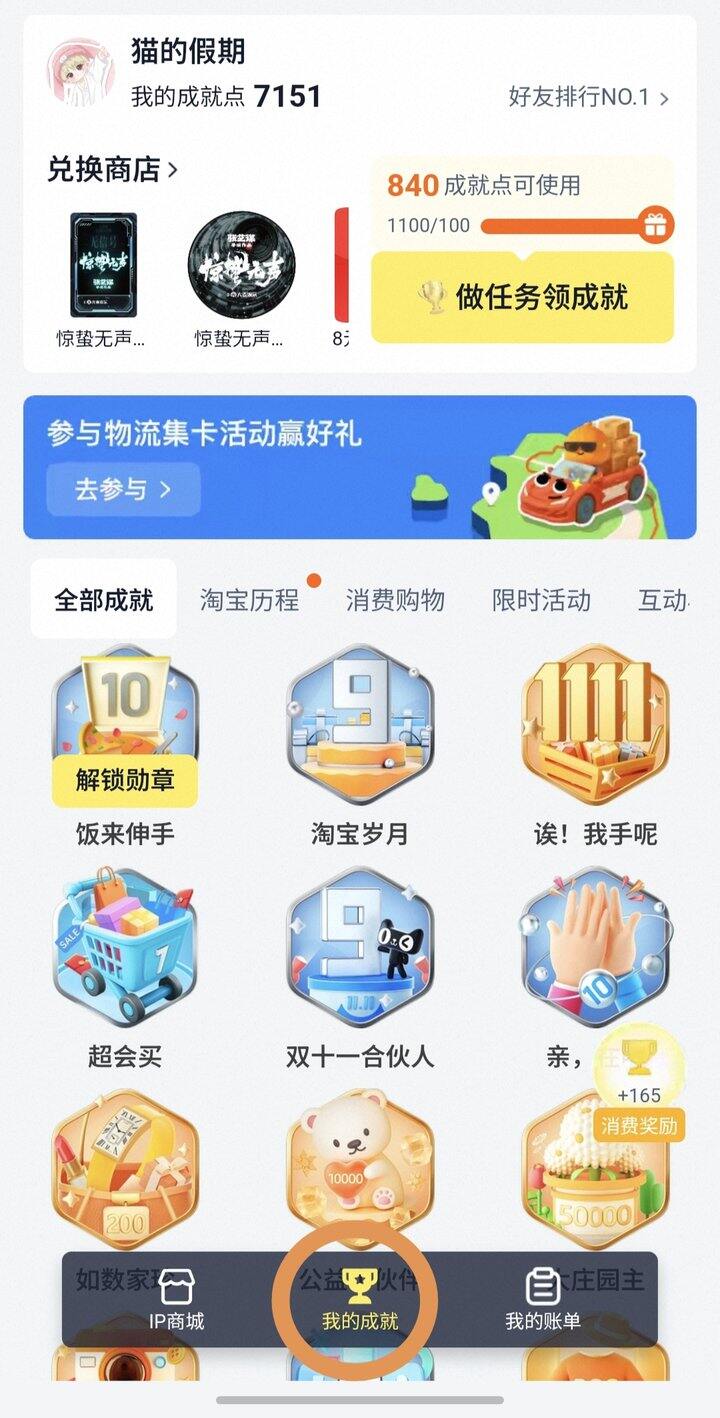Select the 全部成就 tab
Screen dimensions: 720x1418
pyautogui.click(x=104, y=600)
